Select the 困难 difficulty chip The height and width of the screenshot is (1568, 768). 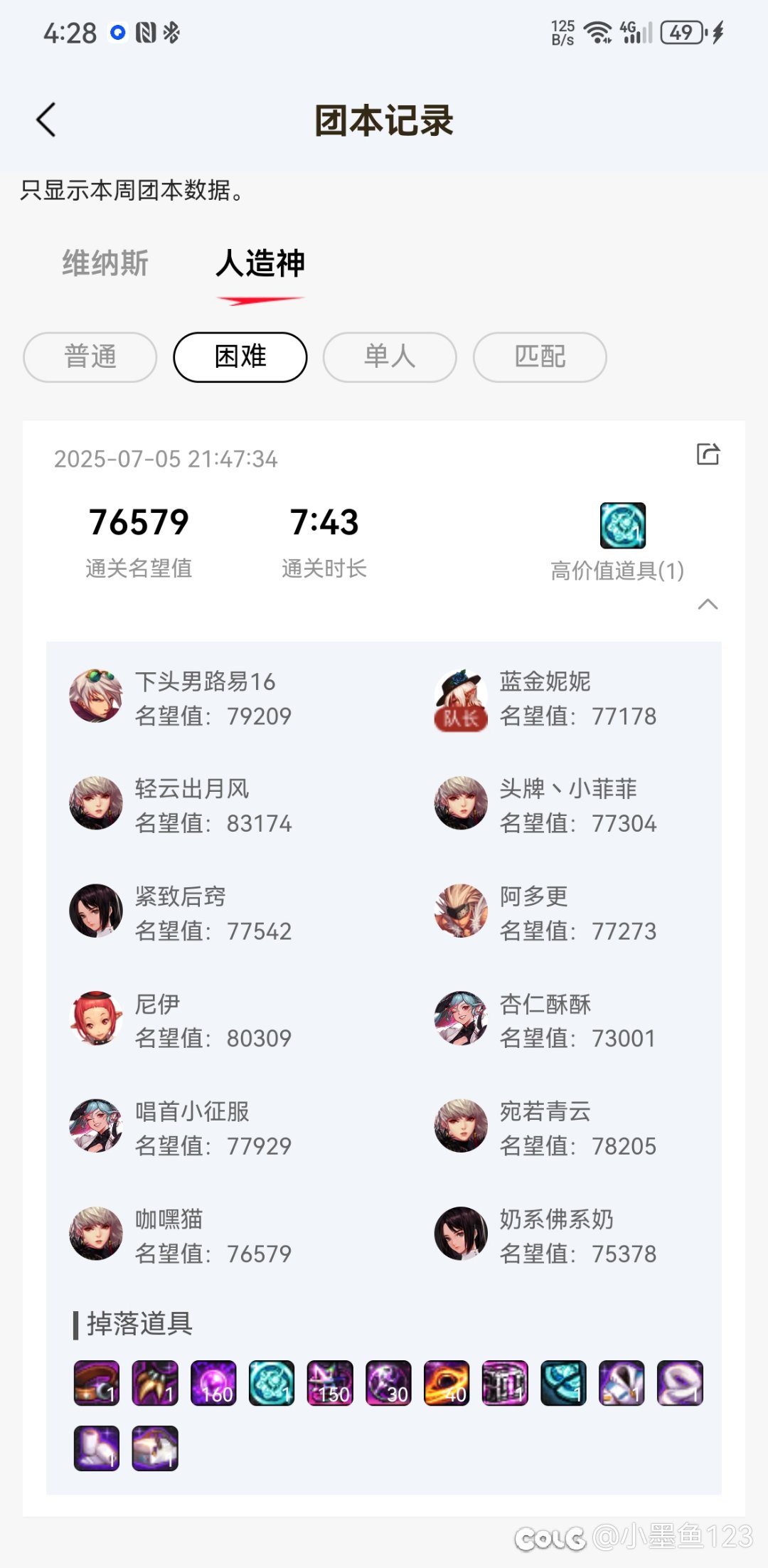click(x=240, y=357)
